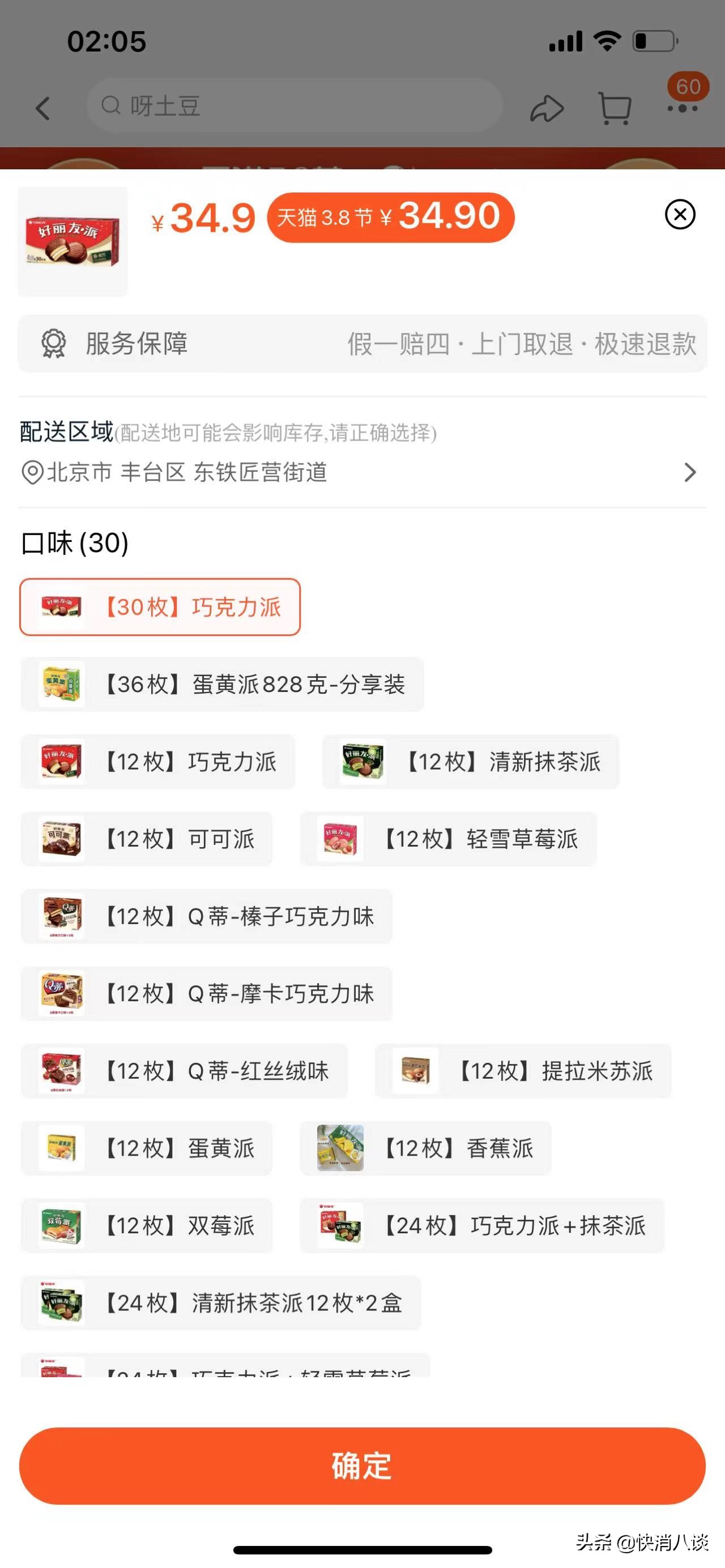Tap the selected 【30枚】巧克力派 option

[160, 607]
